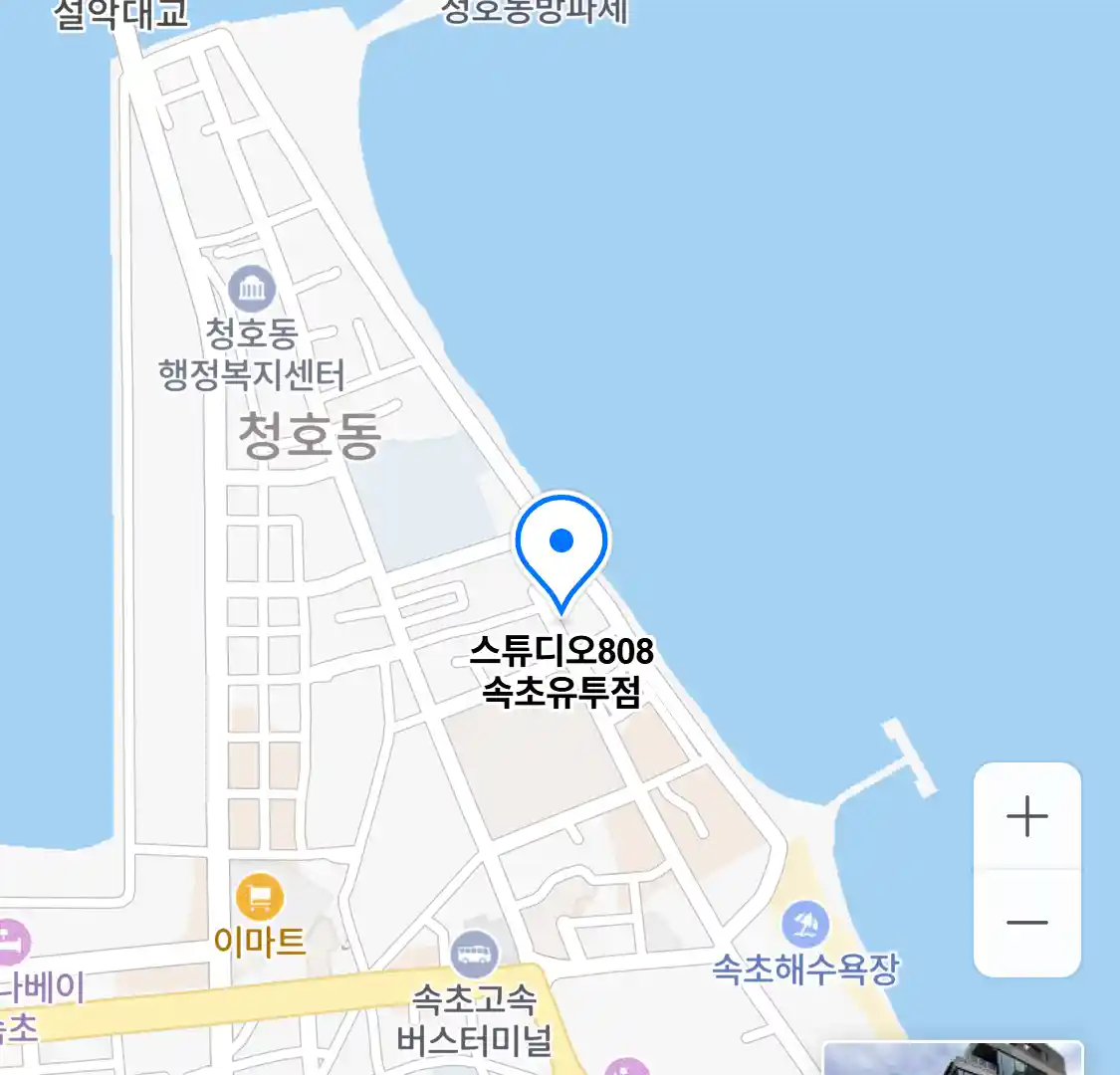Screen dimensions: 1120x1075
Task: Open the 속초해수욕장 beach marker
Action: (x=805, y=925)
